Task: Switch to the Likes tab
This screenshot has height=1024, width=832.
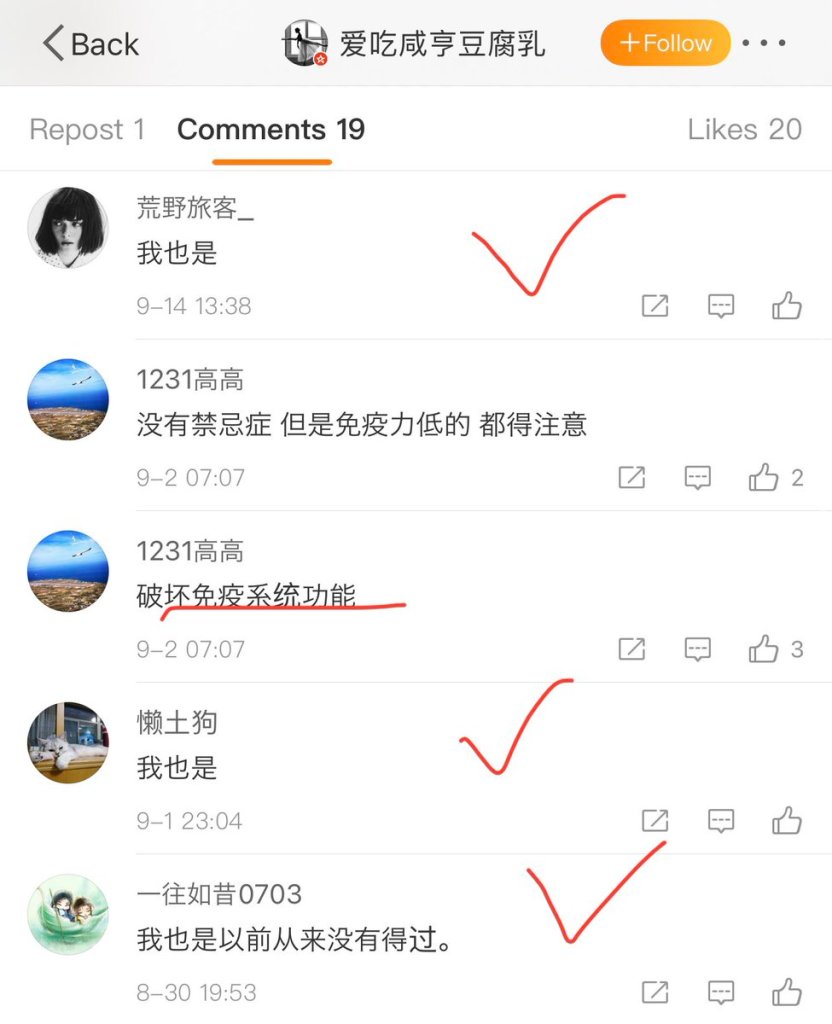Action: (744, 130)
